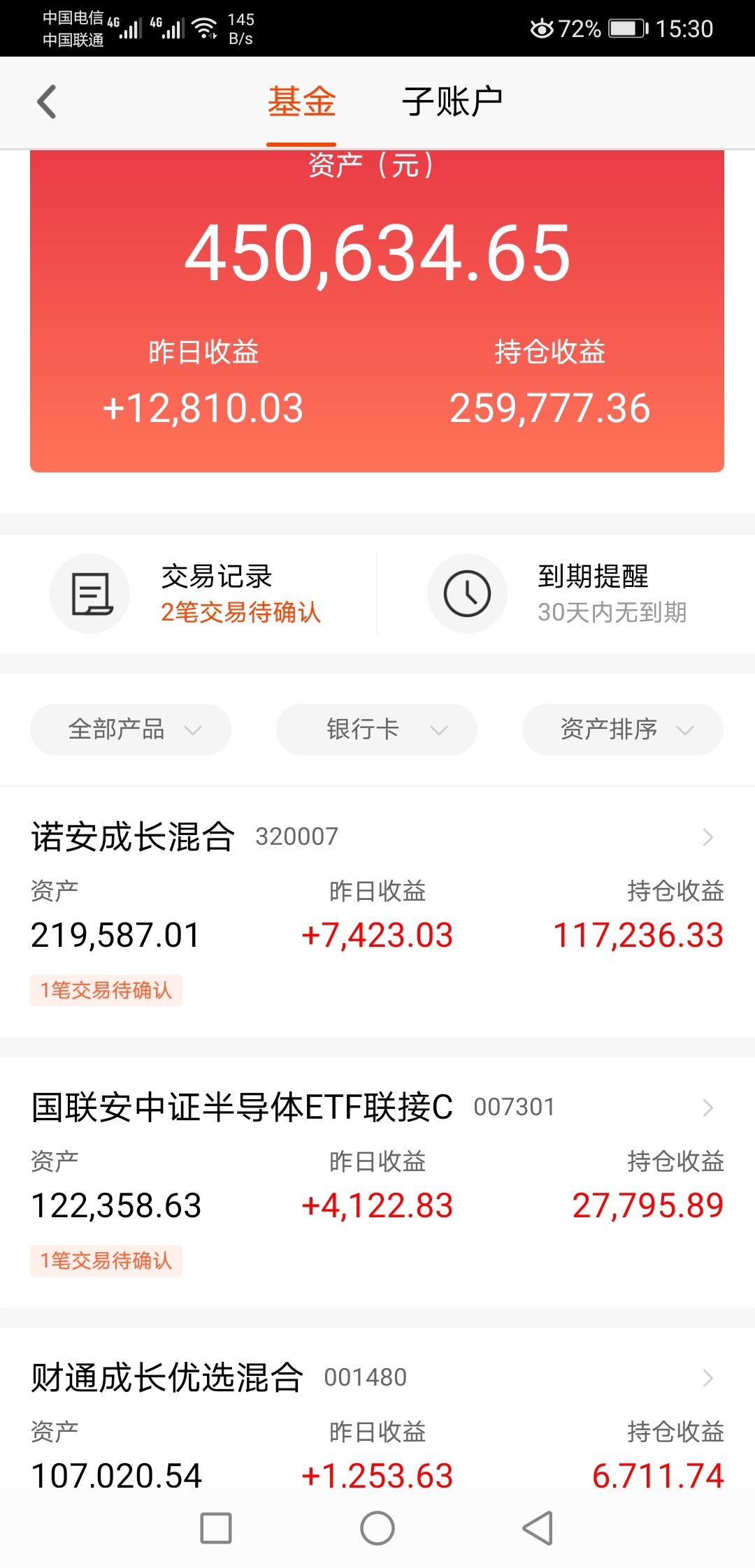Tap the Wi-Fi icon in status bar
This screenshot has width=755, height=1568.
coord(205,28)
